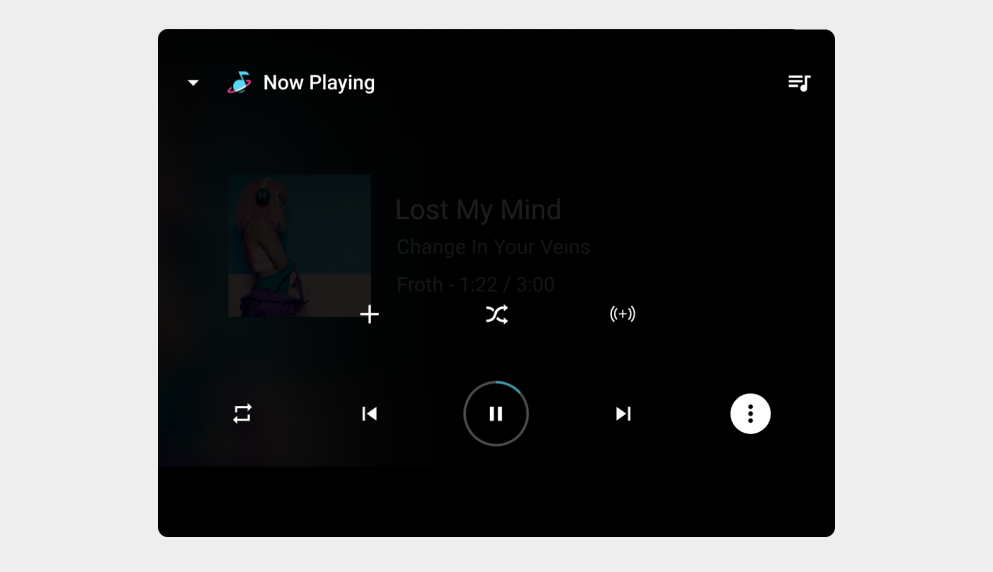Close the white overflow options button
The width and height of the screenshot is (993, 572).
tap(750, 414)
